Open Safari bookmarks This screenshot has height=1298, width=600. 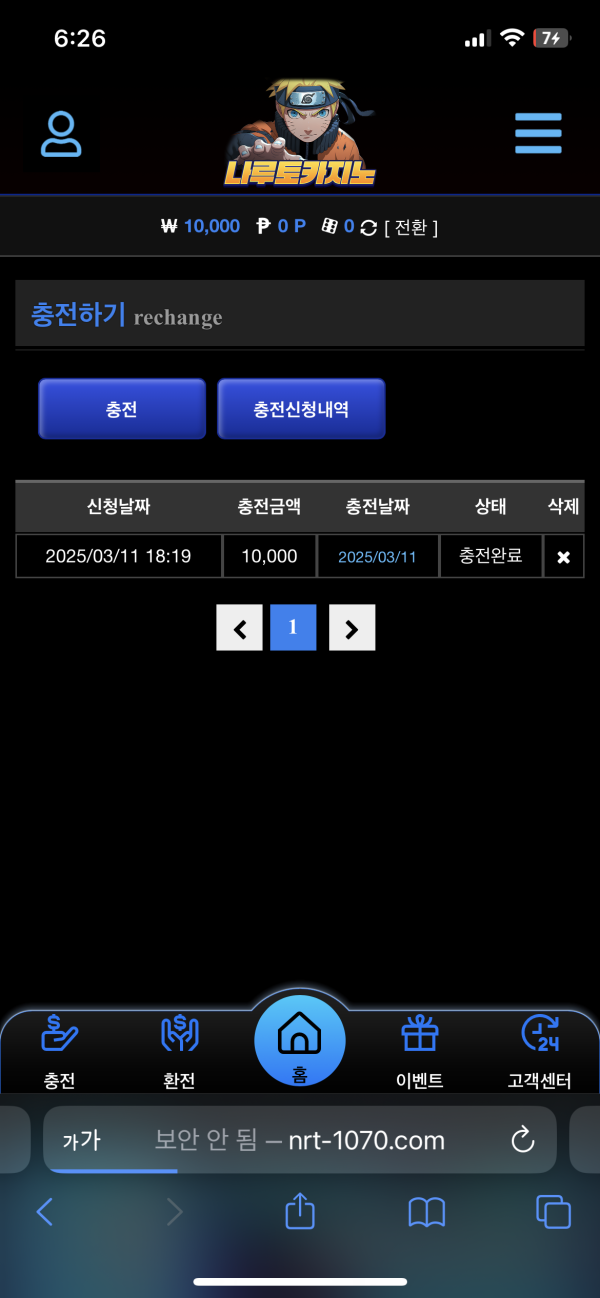click(427, 1212)
